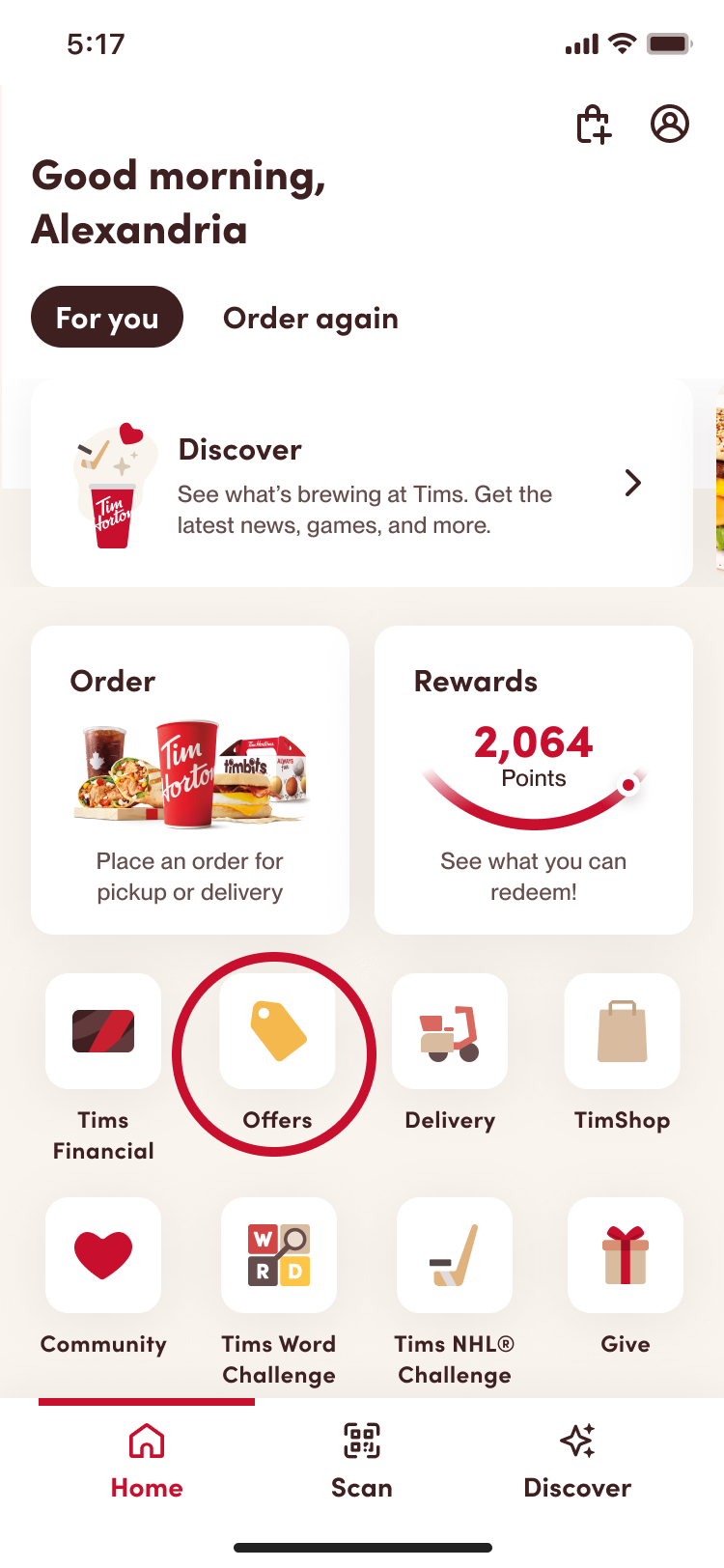
Task: Open Tims Financial
Action: (x=103, y=1031)
